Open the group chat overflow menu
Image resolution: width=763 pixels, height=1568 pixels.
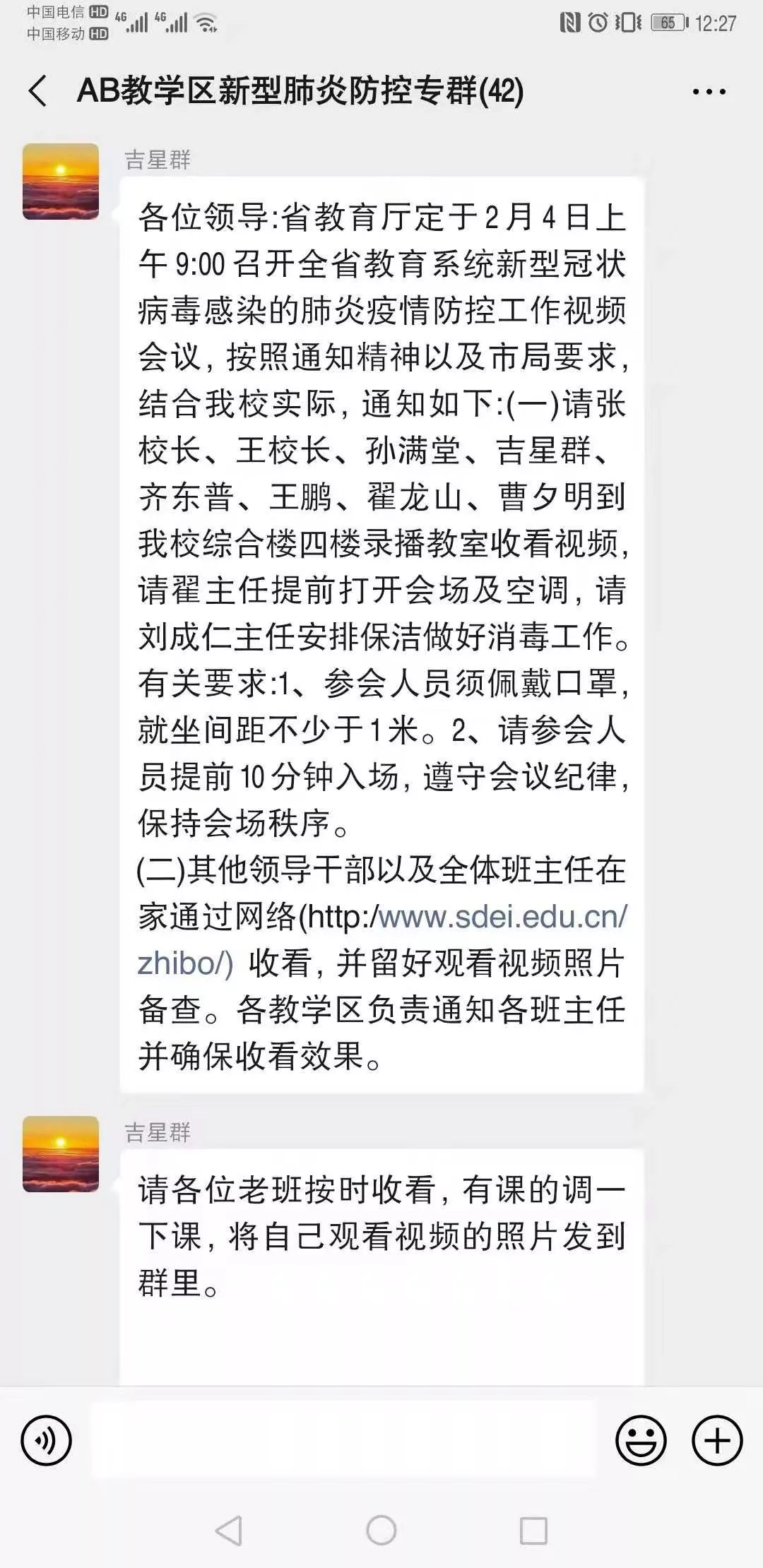pos(709,92)
